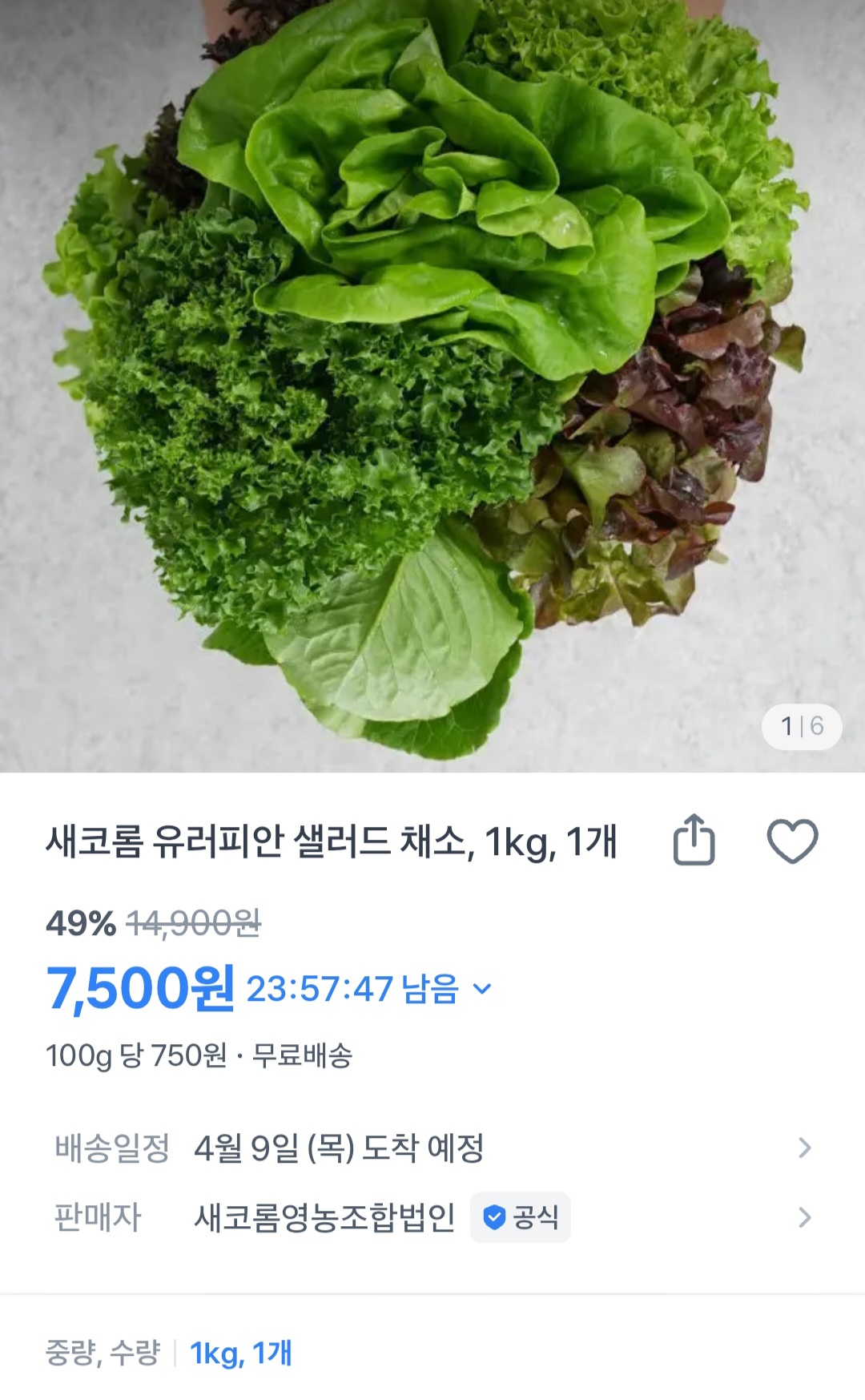This screenshot has width=865, height=1400.
Task: Add product to wishlist with heart icon
Action: 792,841
